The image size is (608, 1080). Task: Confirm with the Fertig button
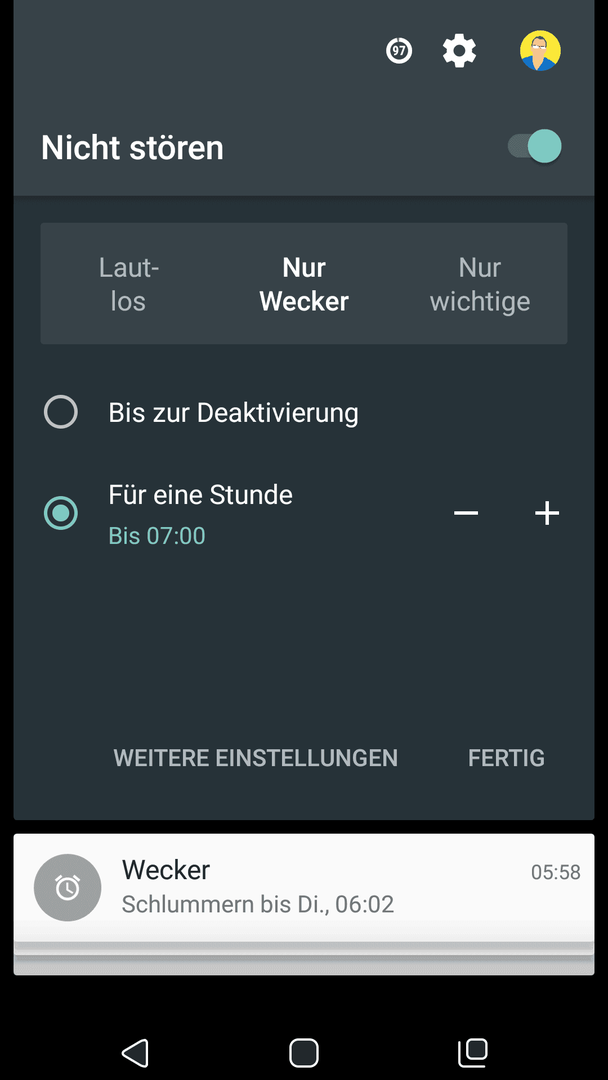click(506, 758)
